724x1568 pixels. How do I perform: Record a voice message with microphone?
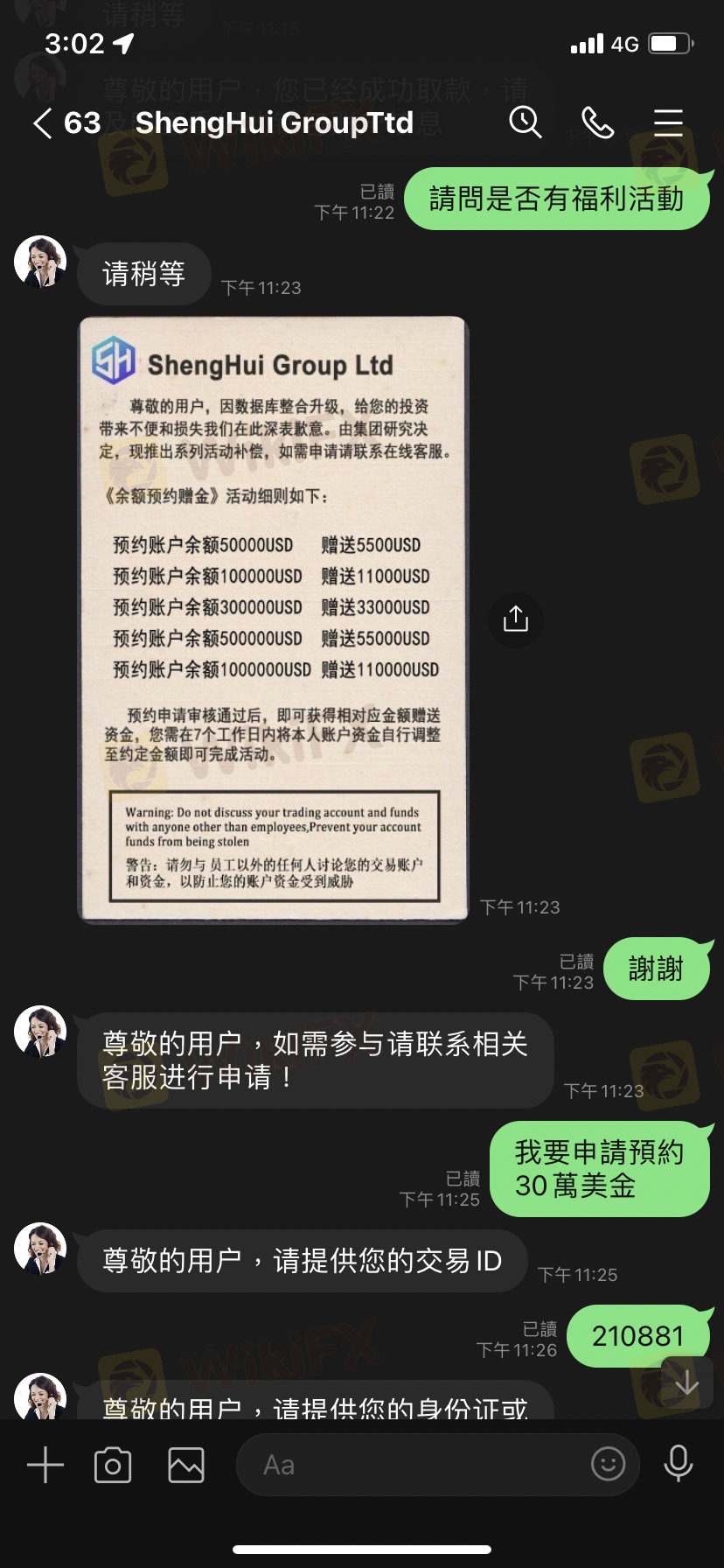tap(678, 1464)
